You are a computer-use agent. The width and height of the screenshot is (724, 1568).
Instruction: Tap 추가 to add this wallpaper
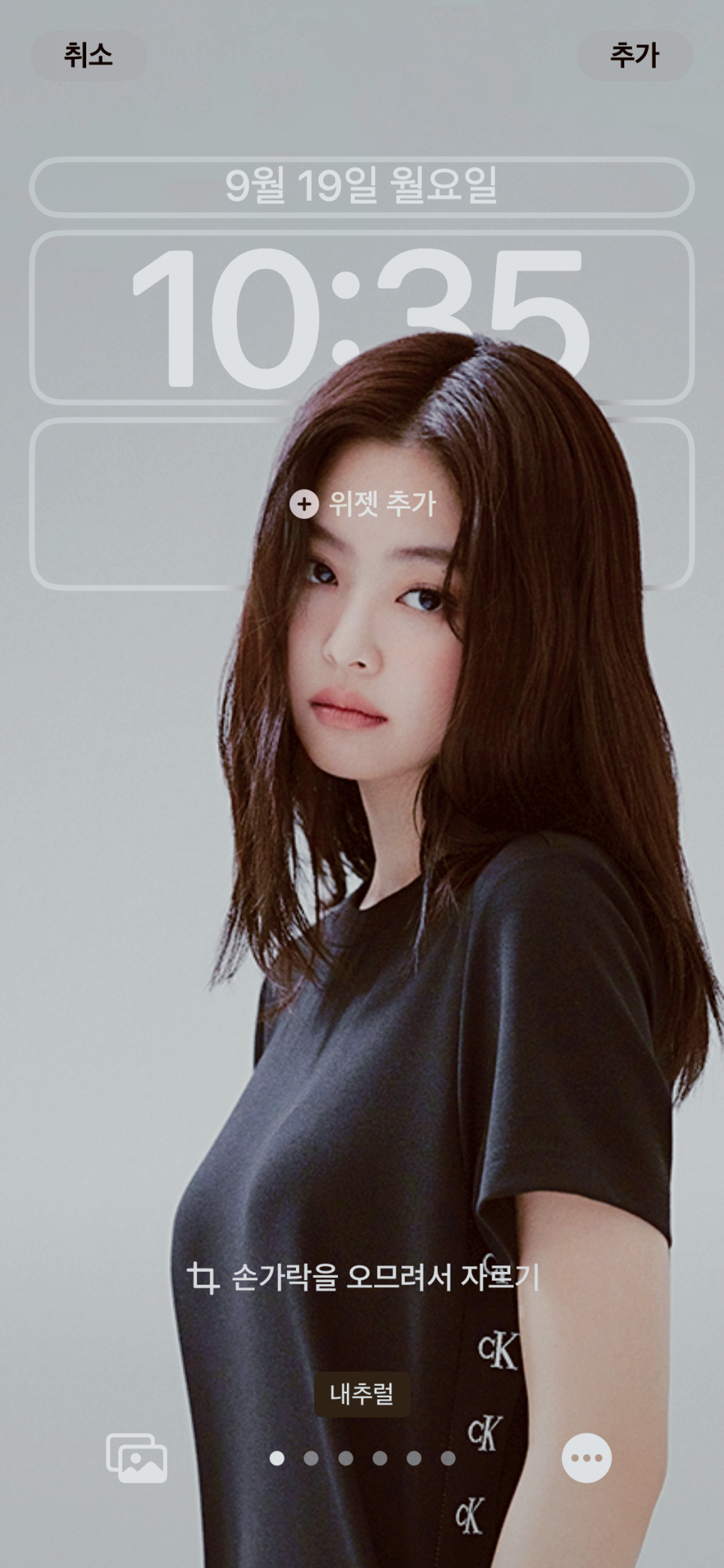(x=634, y=55)
